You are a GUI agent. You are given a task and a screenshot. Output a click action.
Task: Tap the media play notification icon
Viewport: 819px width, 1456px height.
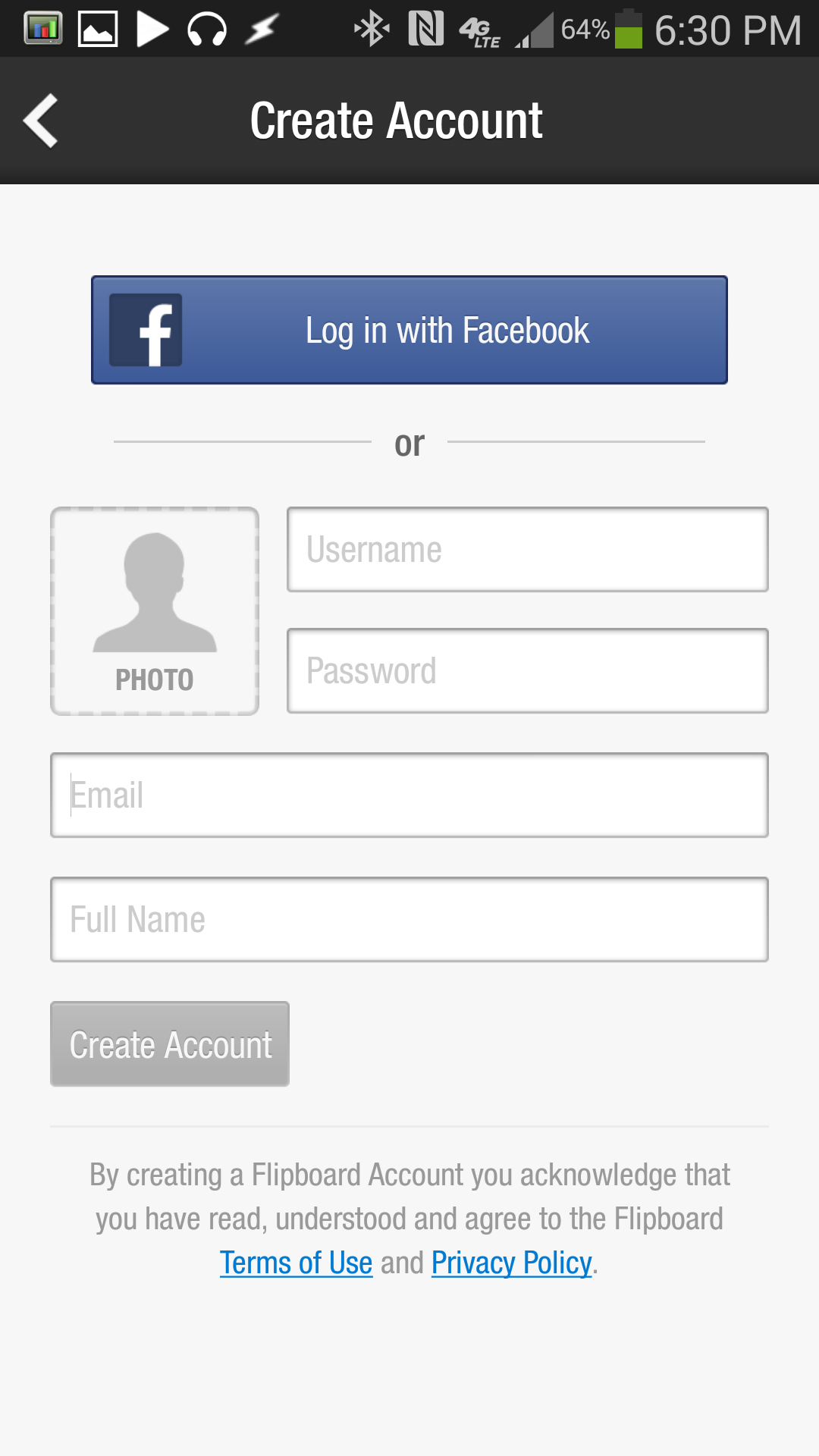tap(152, 29)
